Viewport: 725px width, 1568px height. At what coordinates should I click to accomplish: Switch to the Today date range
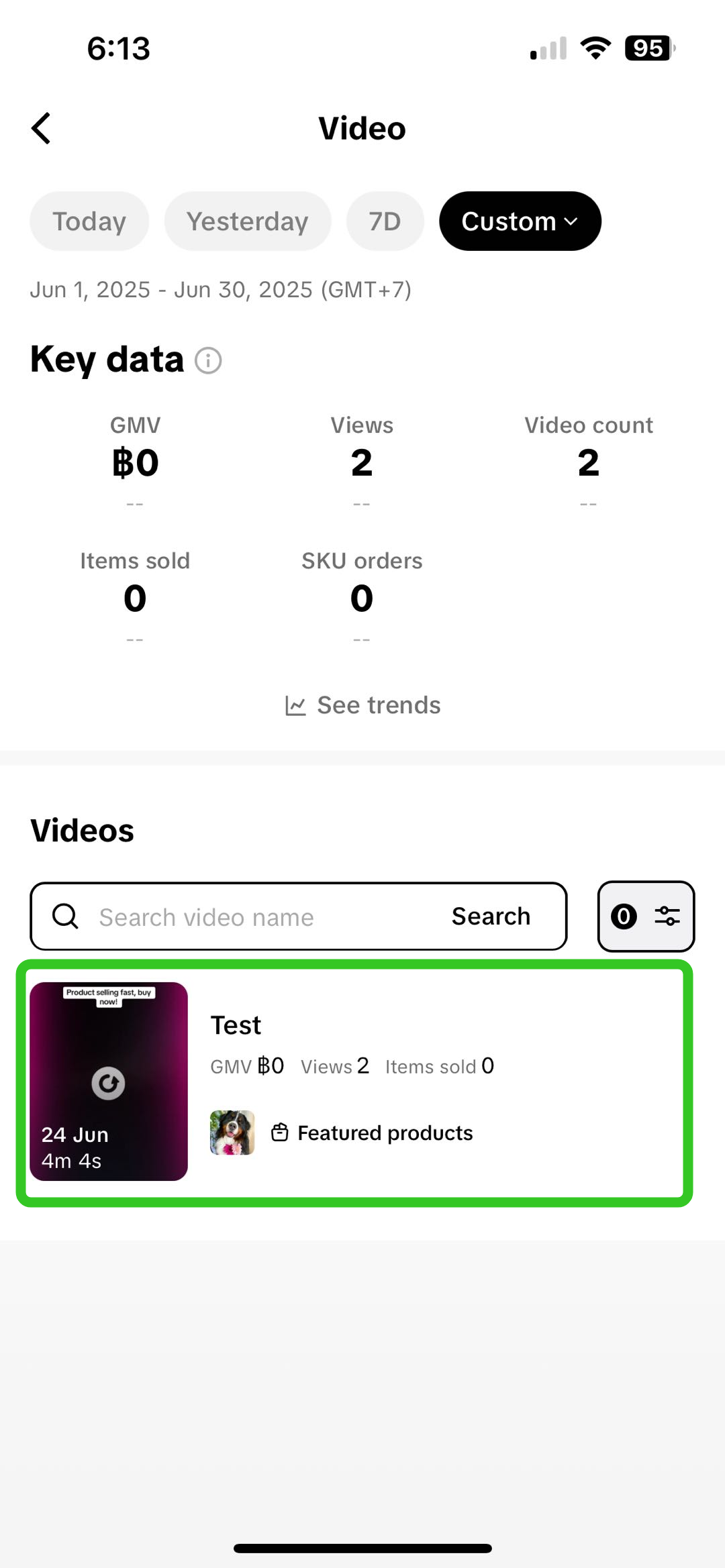89,221
